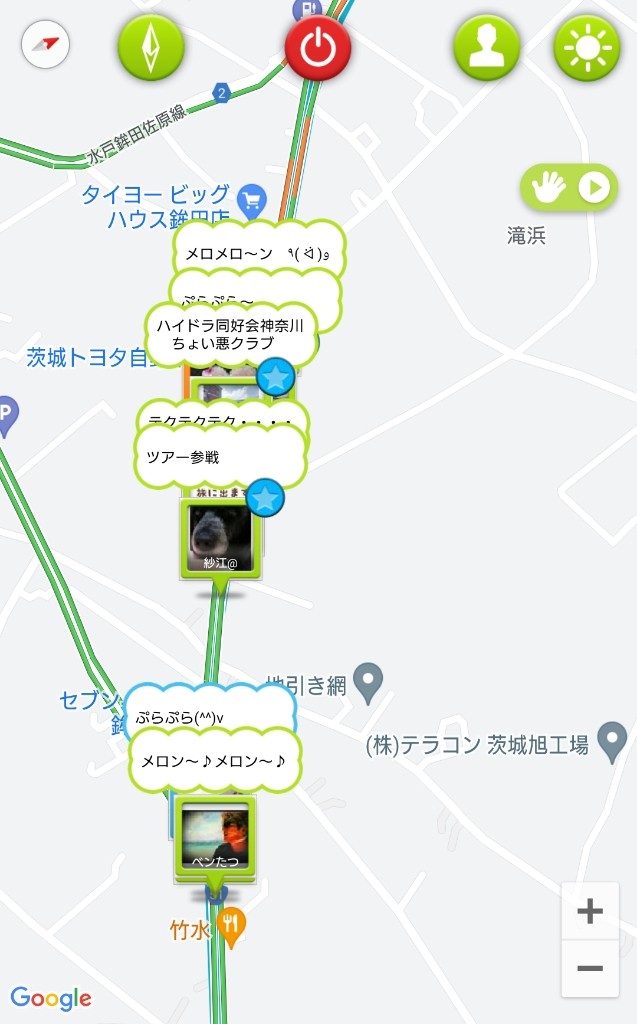
Task: Tap the green compass needle button
Action: click(151, 47)
